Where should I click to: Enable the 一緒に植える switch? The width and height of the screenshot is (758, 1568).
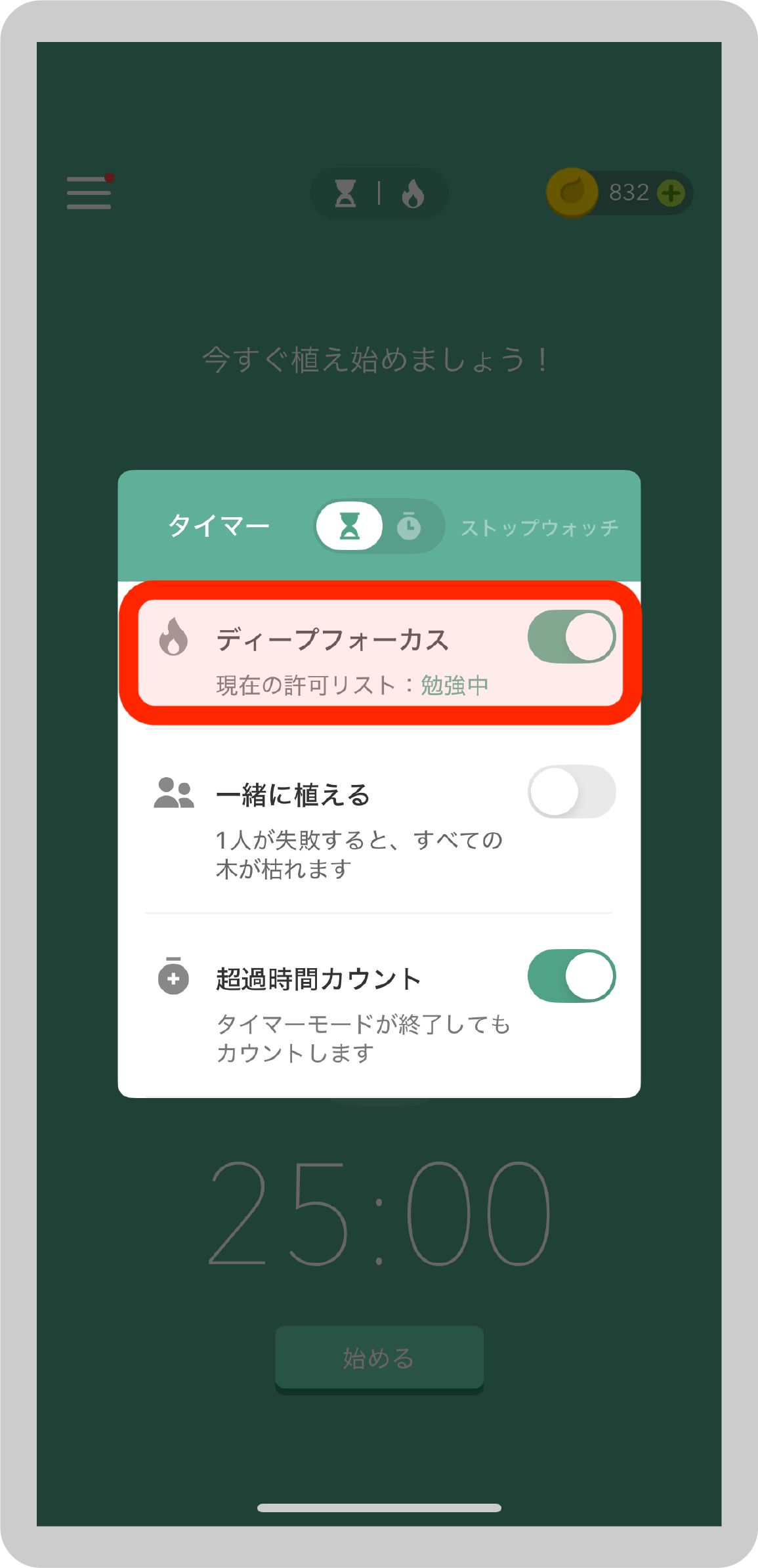pyautogui.click(x=571, y=792)
